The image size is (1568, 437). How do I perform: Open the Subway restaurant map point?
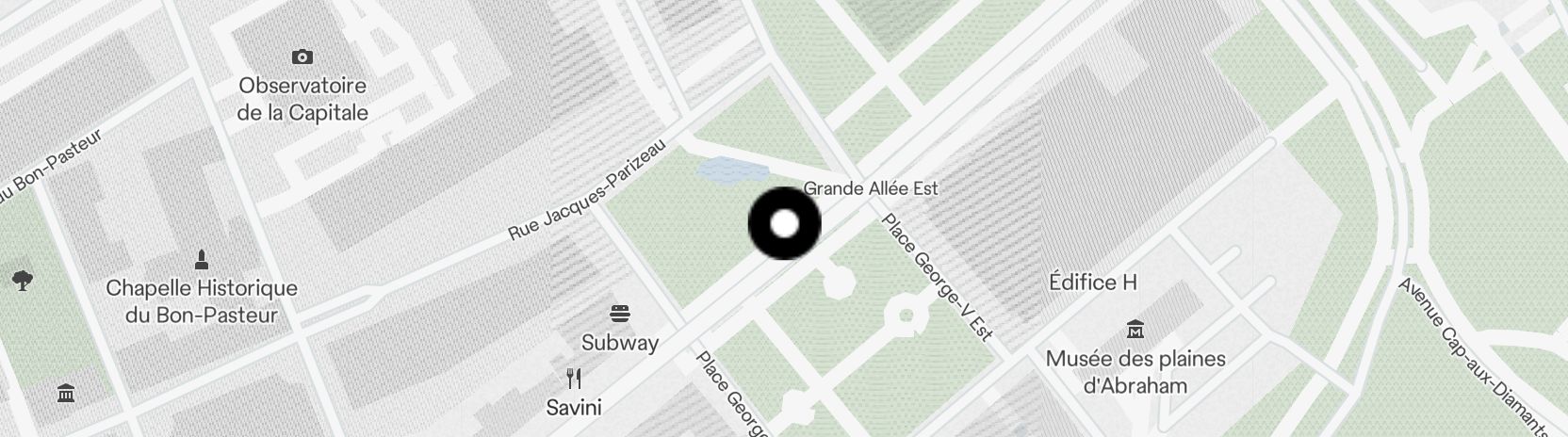(x=620, y=314)
